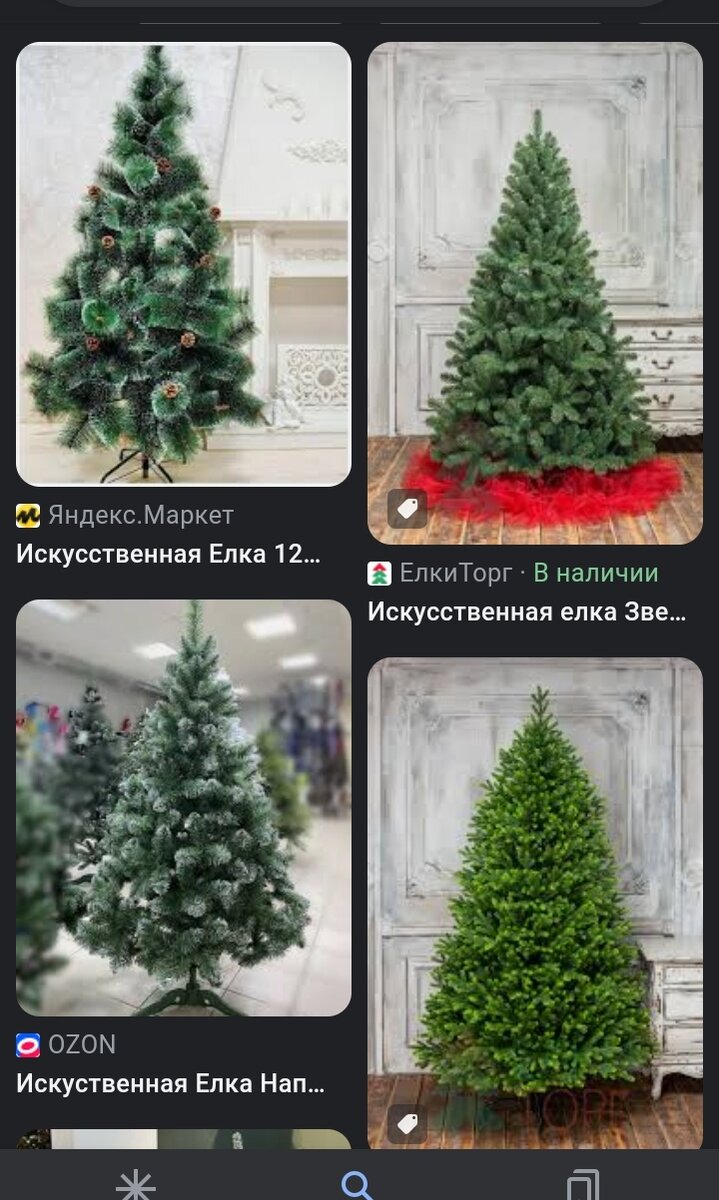Open the bright green tree image
719x1200 pixels.
click(x=534, y=900)
